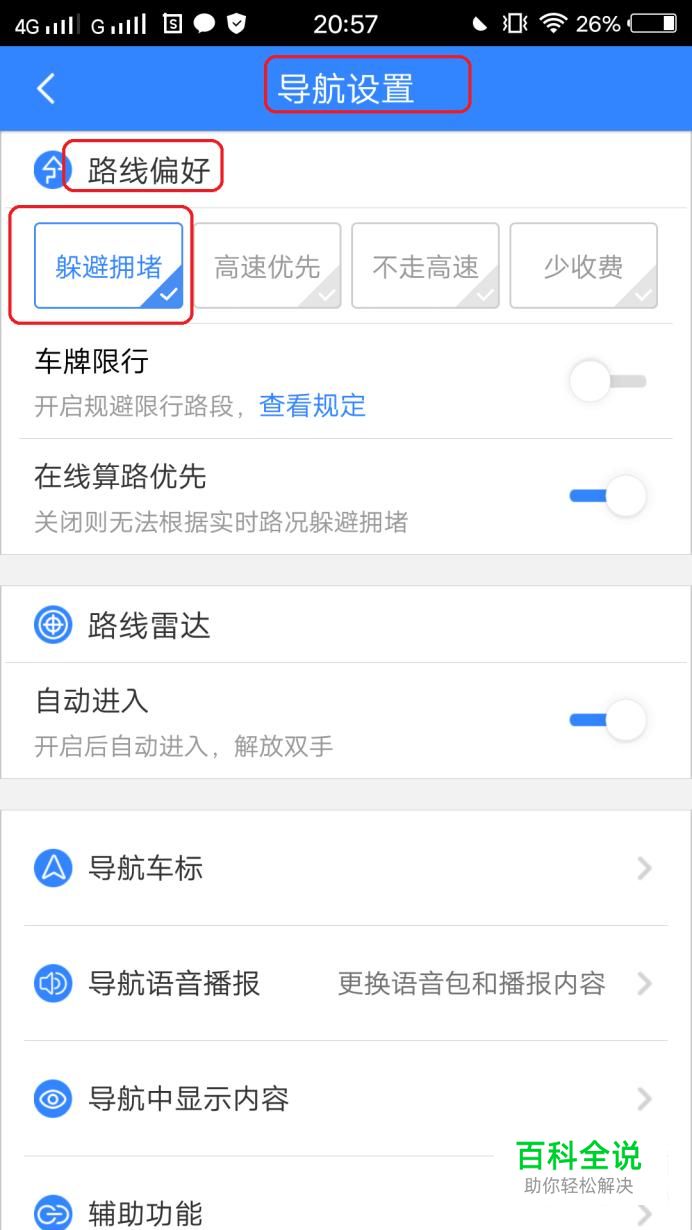
Task: Open 导航中显示内容 options
Action: [346, 1099]
